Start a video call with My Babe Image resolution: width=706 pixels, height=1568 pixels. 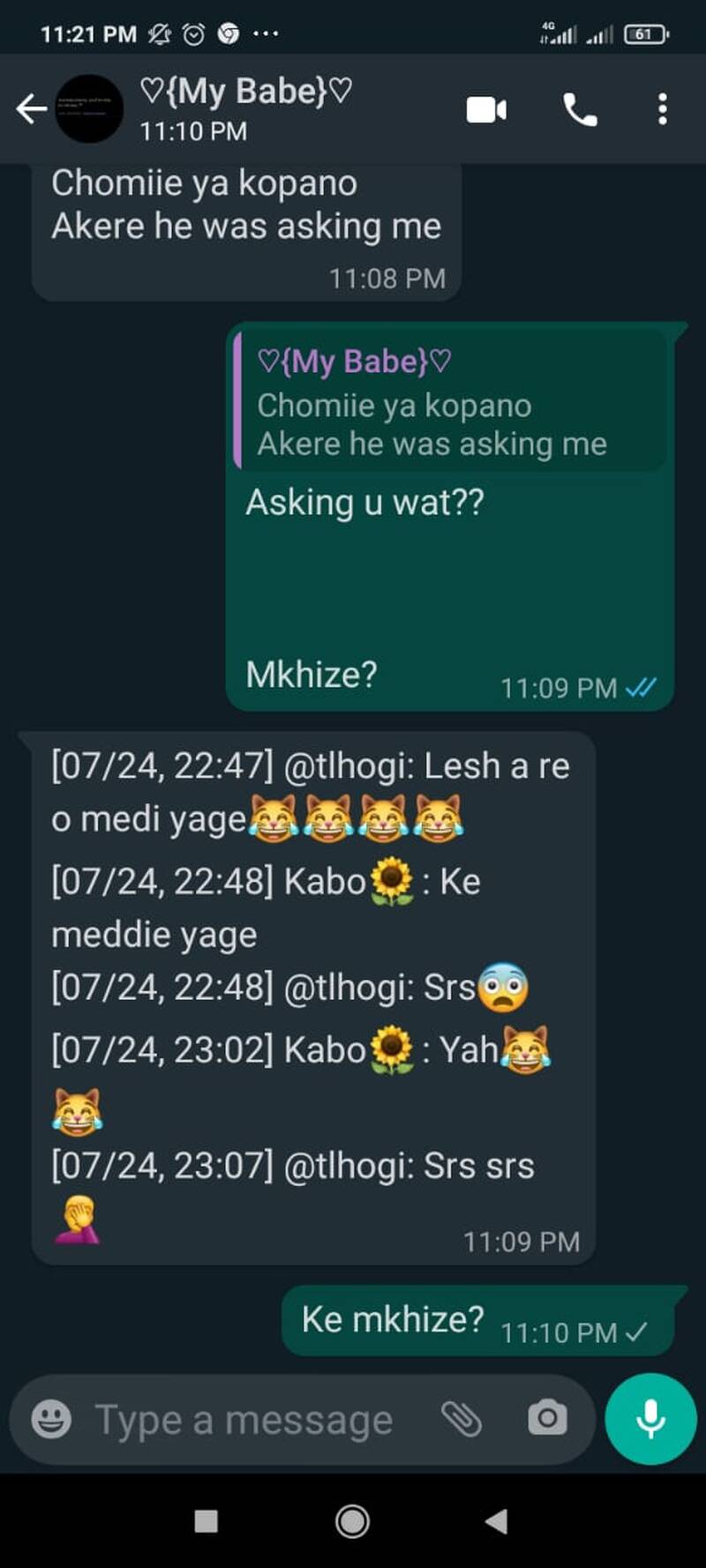[x=486, y=110]
